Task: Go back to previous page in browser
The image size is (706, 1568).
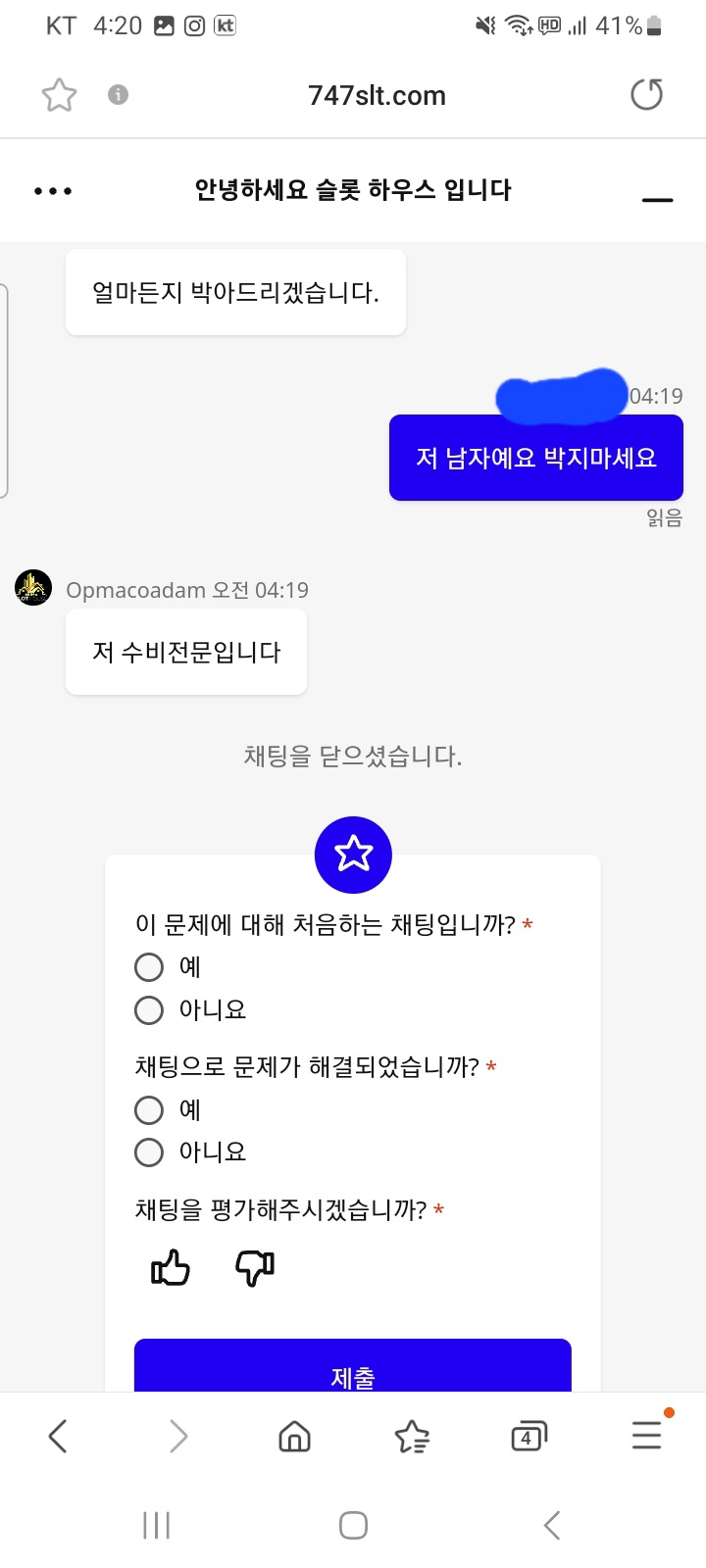Action: (58, 1437)
